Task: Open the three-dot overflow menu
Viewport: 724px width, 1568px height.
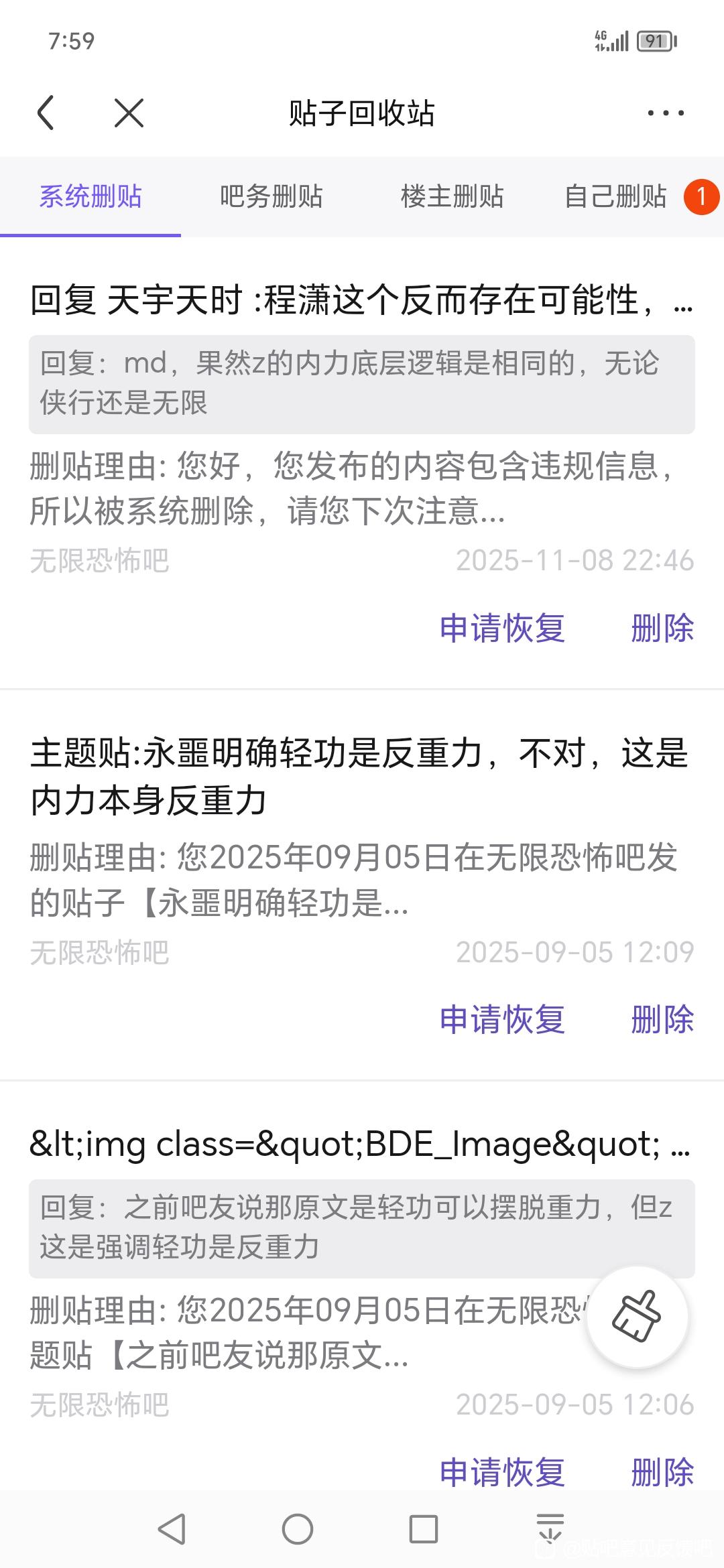Action: (x=665, y=113)
